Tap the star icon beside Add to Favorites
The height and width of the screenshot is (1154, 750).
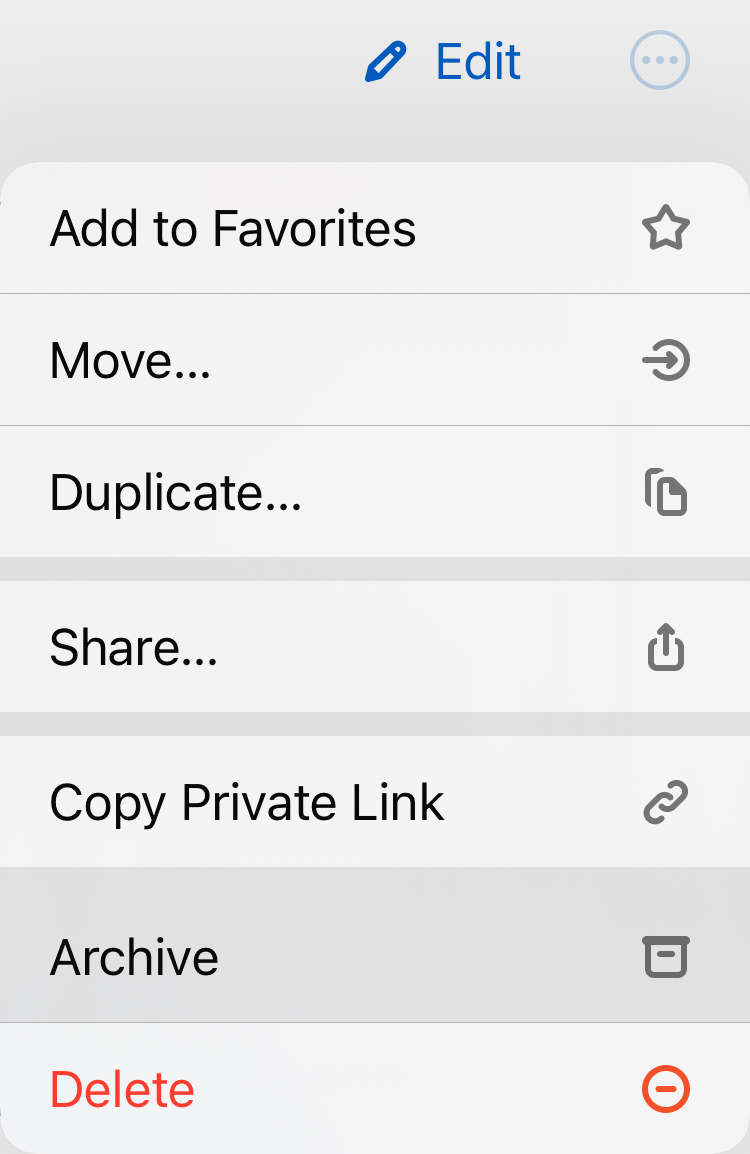coord(665,228)
